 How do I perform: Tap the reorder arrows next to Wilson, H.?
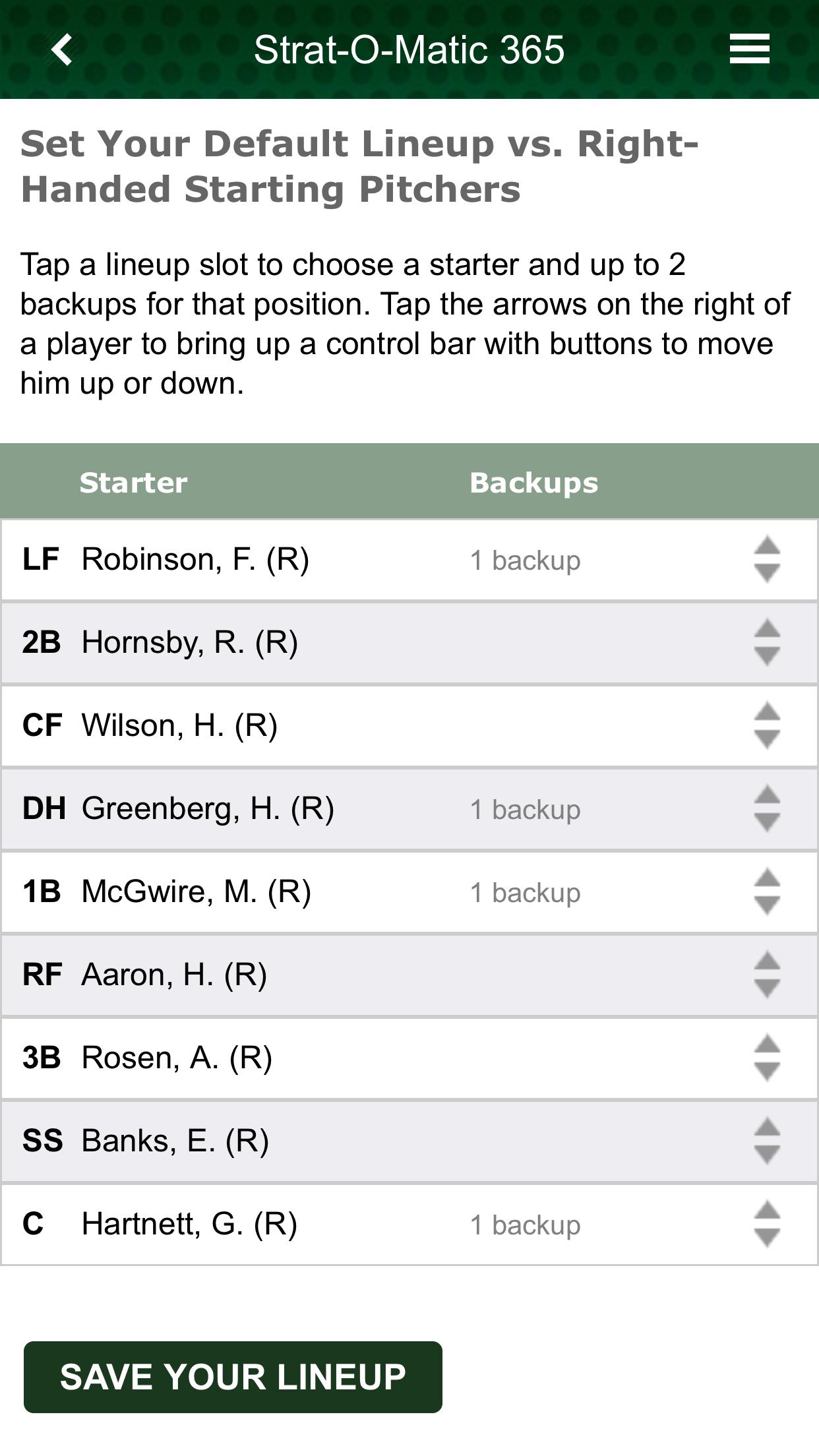point(767,726)
